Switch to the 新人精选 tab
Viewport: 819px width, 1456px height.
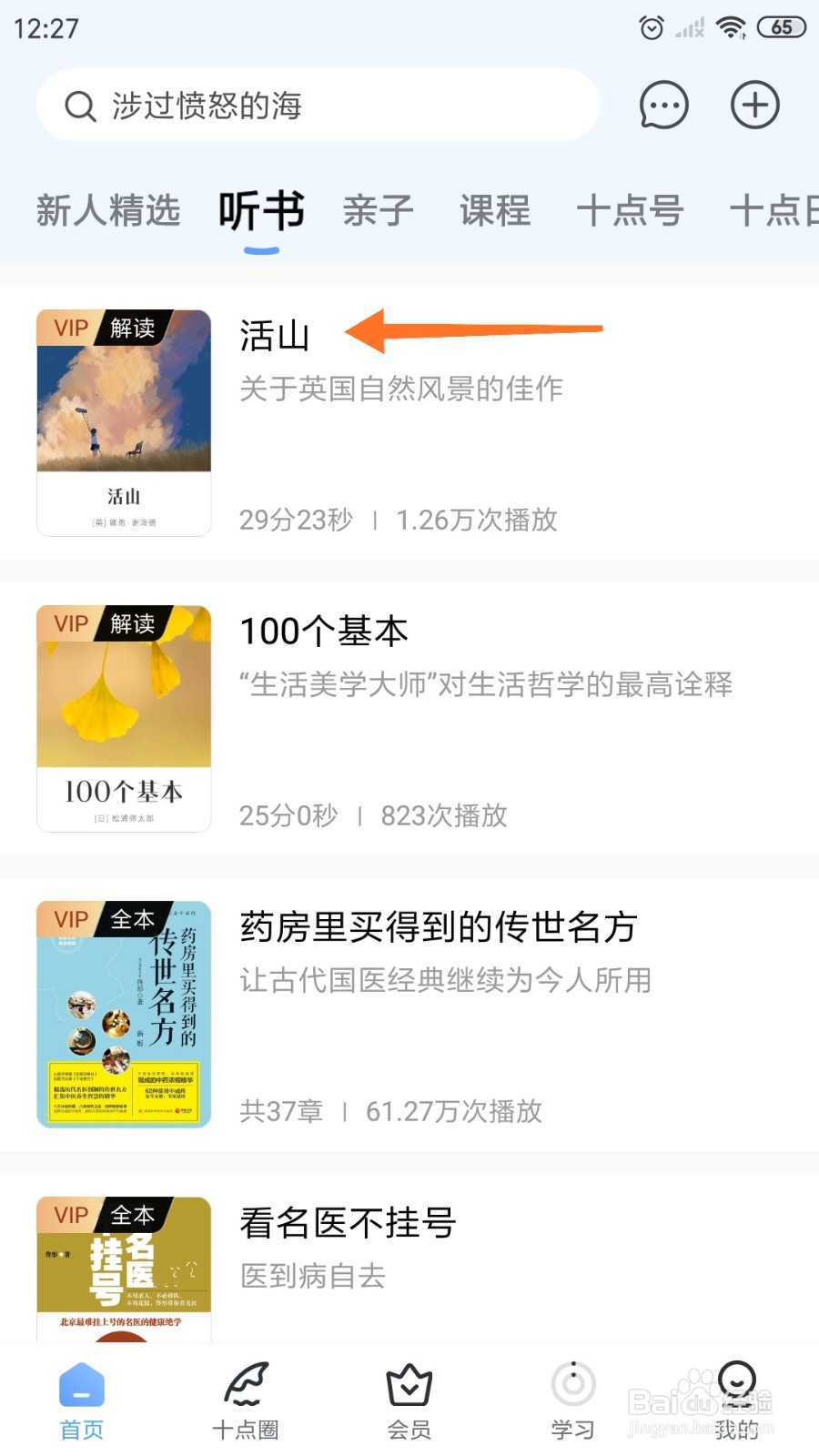[108, 211]
